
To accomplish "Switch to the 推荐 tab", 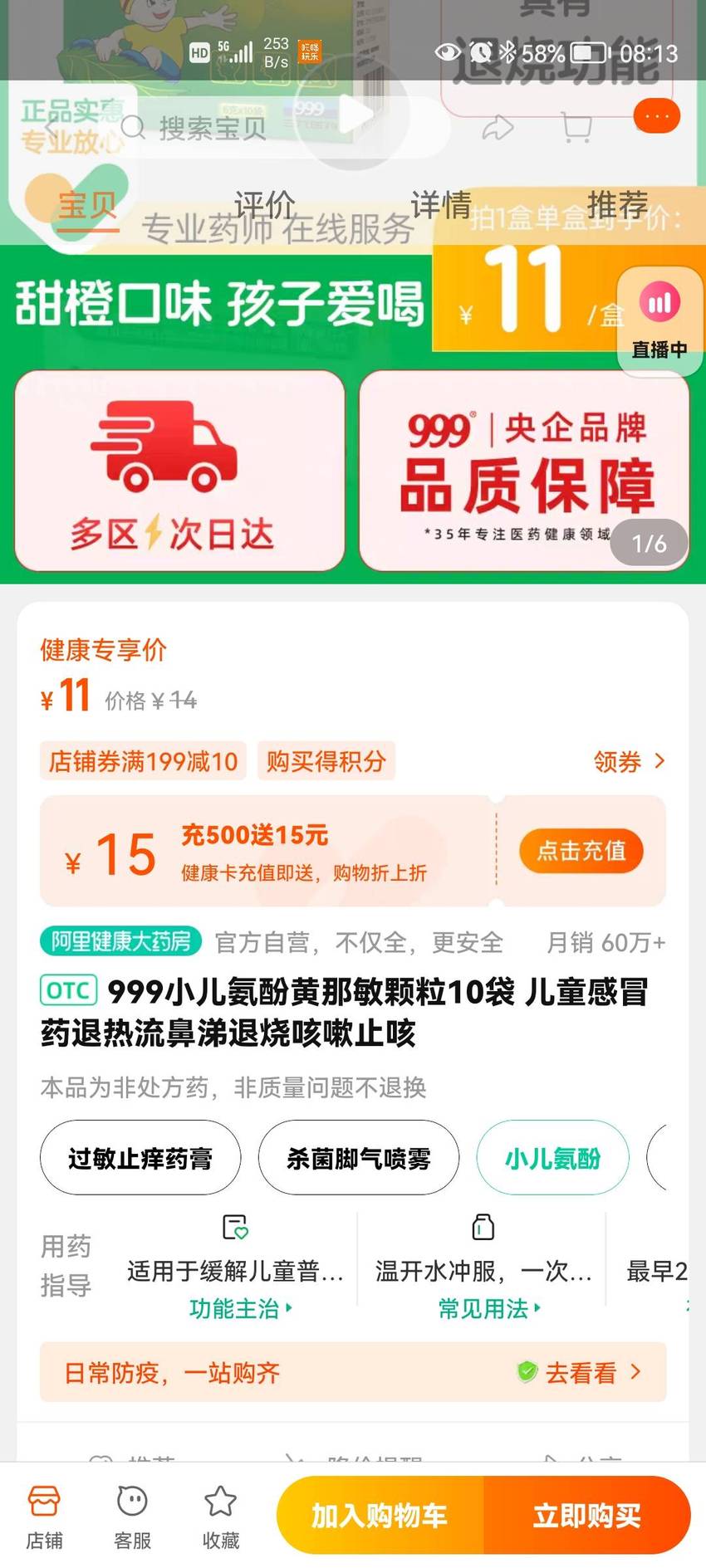I will [617, 205].
